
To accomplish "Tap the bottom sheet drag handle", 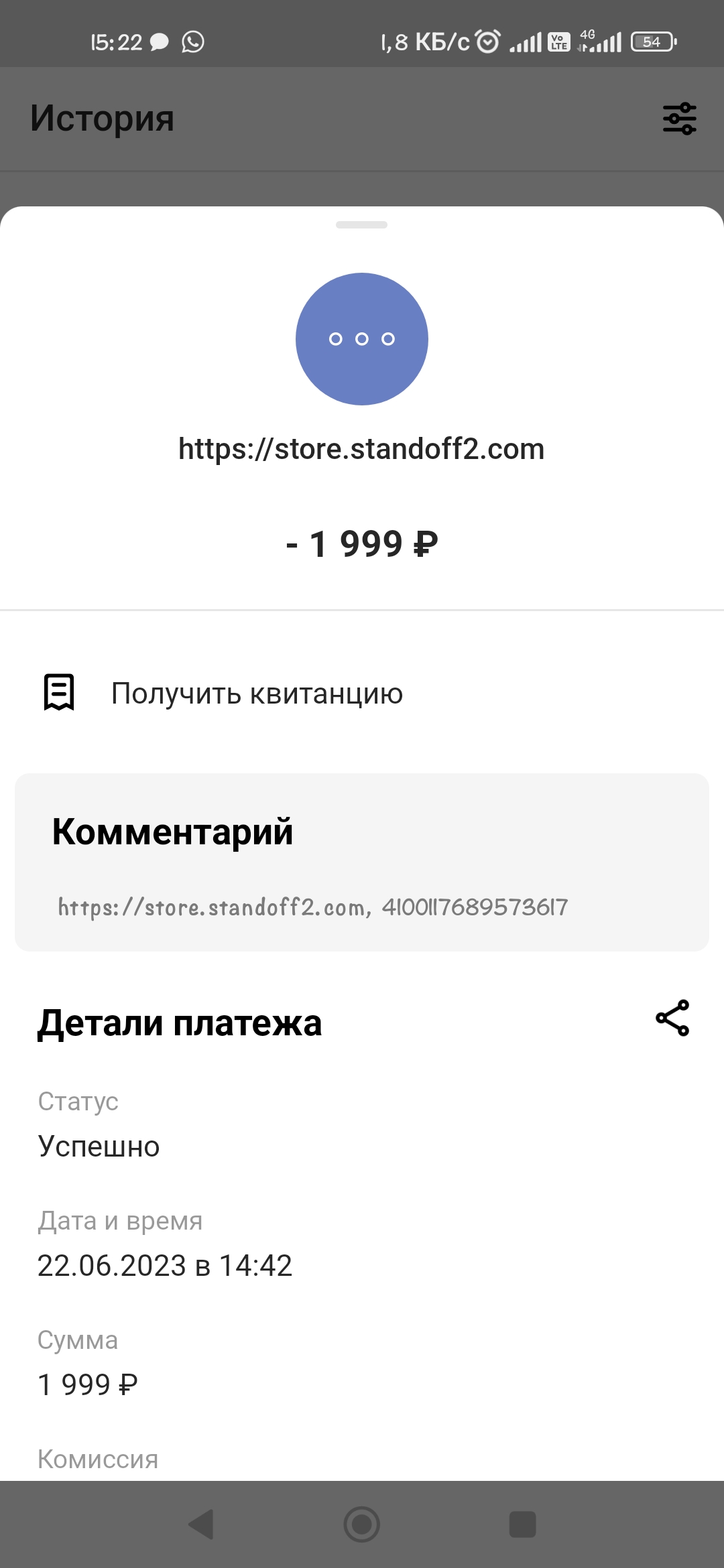I will pyautogui.click(x=361, y=225).
